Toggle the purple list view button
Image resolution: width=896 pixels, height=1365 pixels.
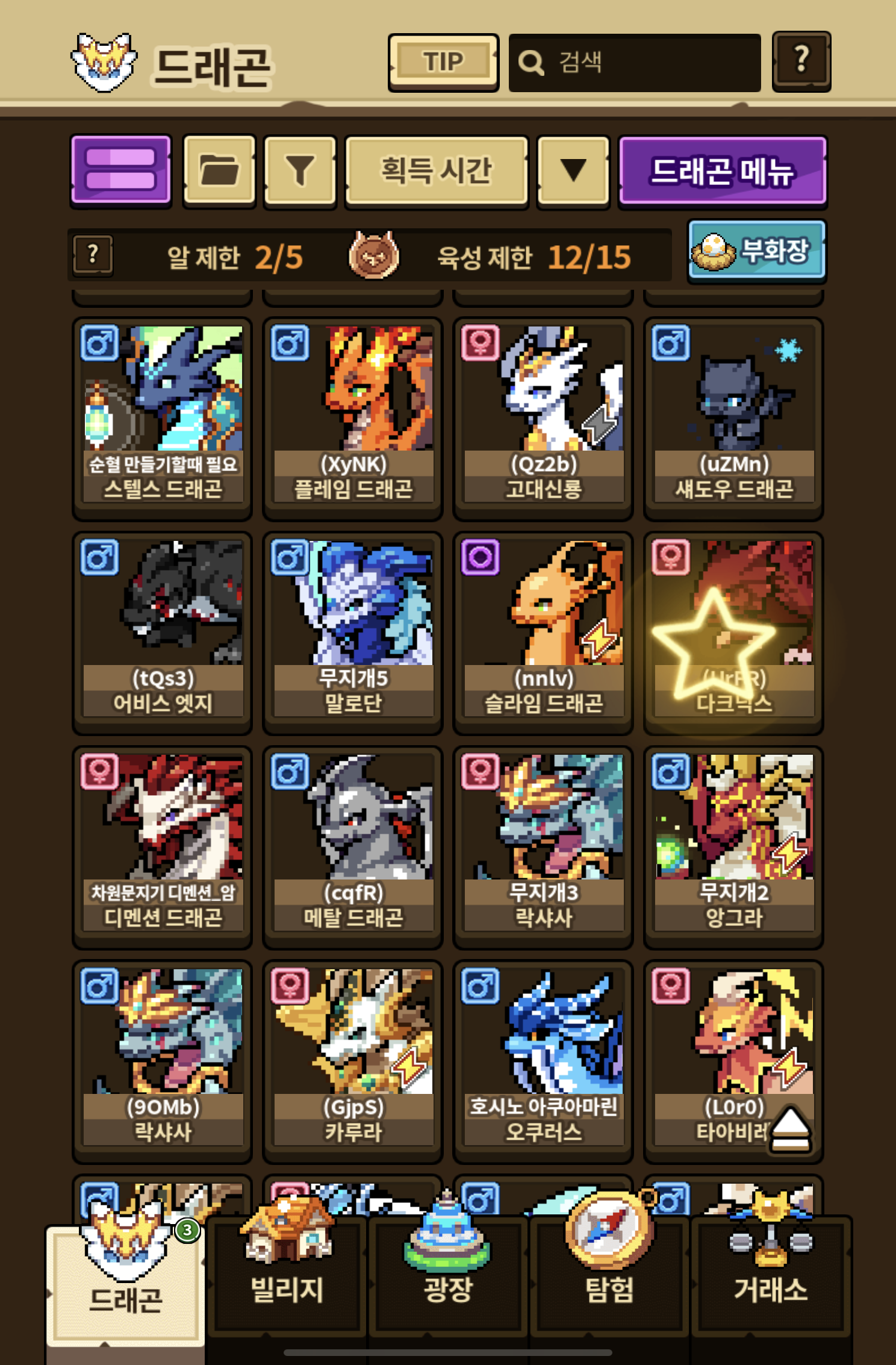(x=121, y=170)
